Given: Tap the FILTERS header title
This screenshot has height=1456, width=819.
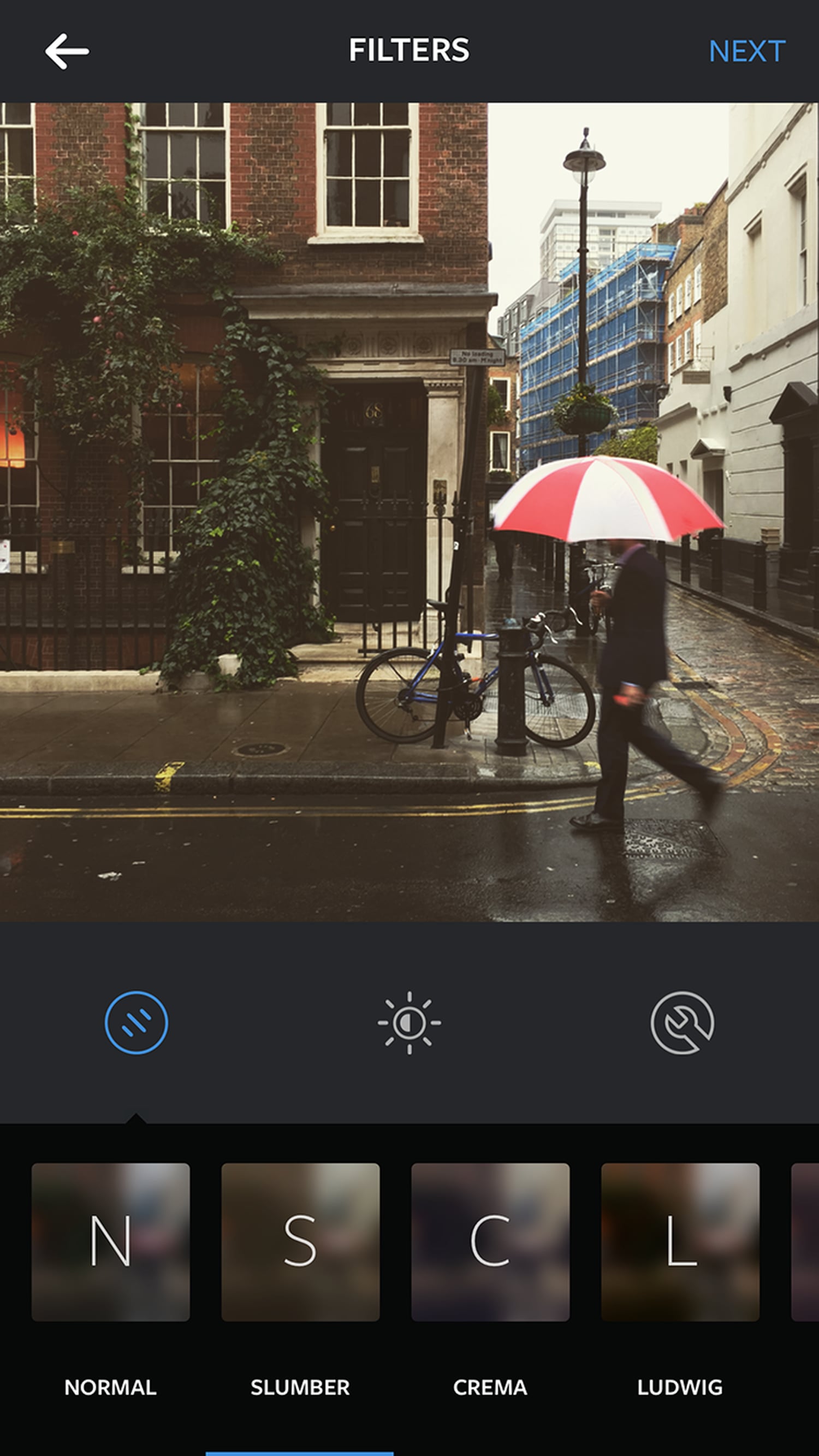Looking at the screenshot, I should (409, 51).
